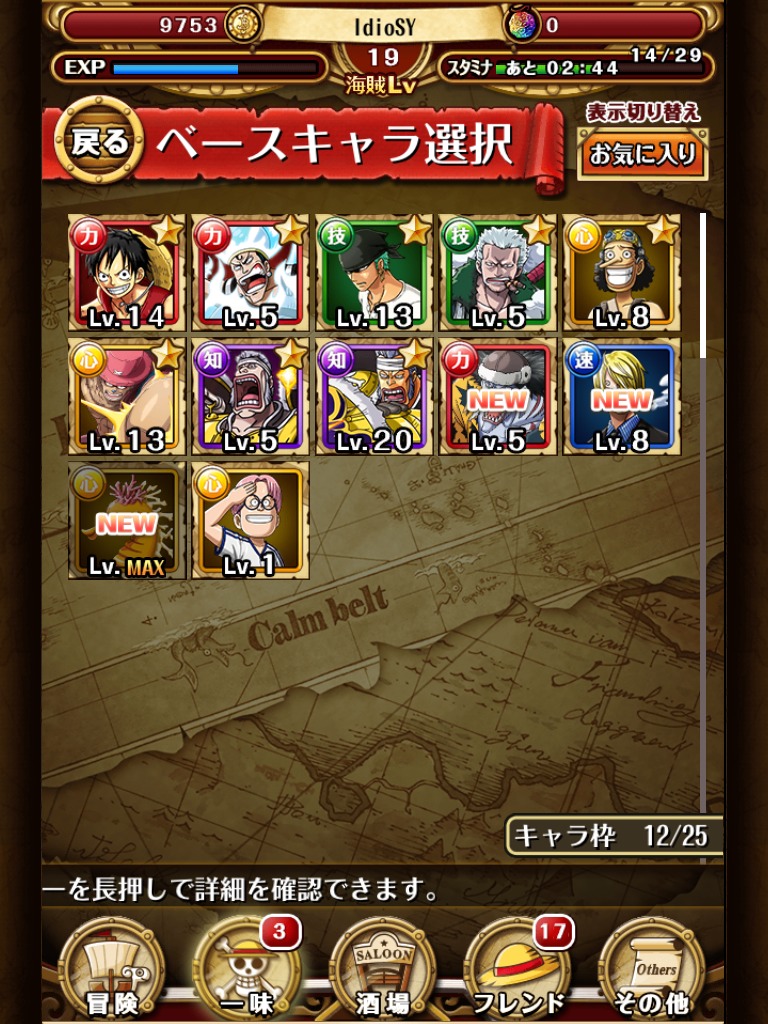Screen dimensions: 768x1024
Task: Choose the purple Lv.5 shouting character
Action: click(x=250, y=396)
